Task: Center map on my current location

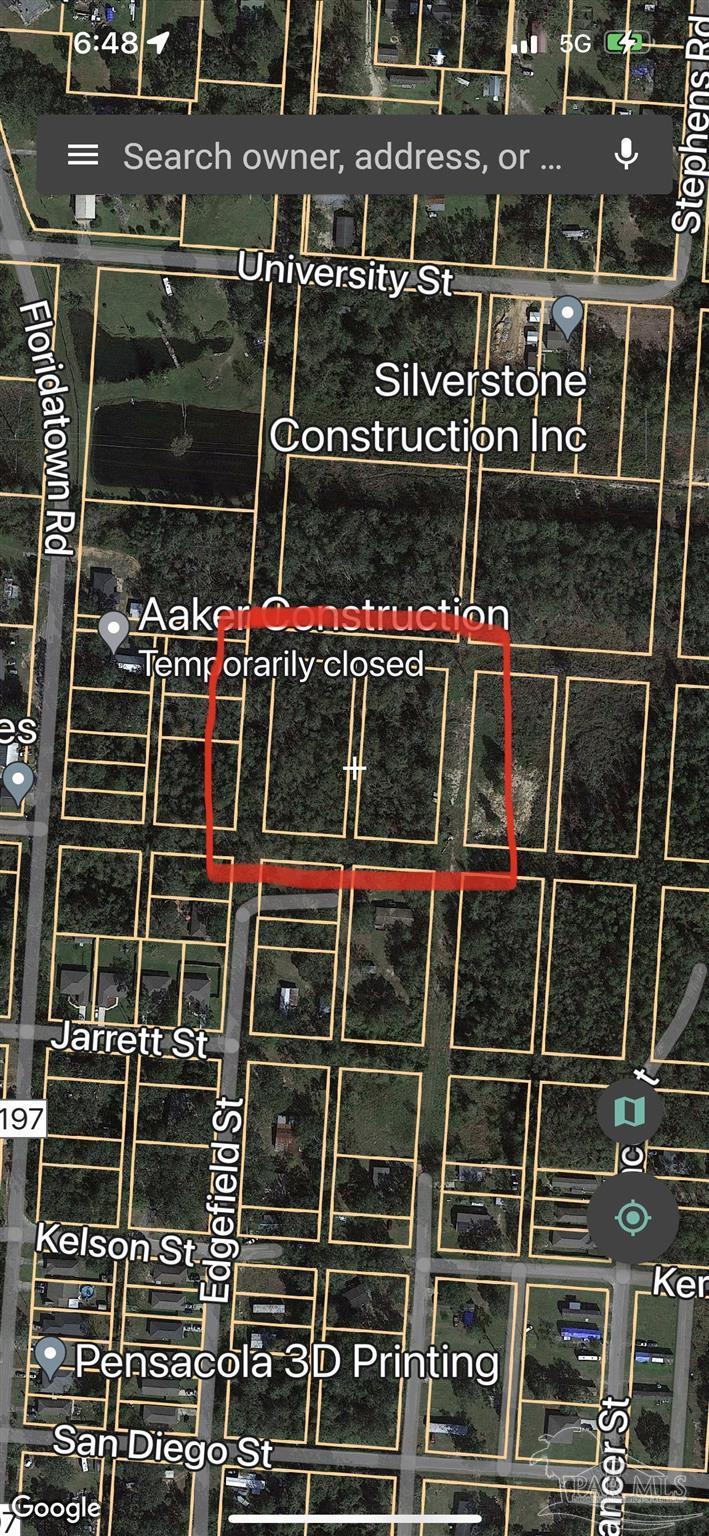Action: pyautogui.click(x=632, y=1218)
